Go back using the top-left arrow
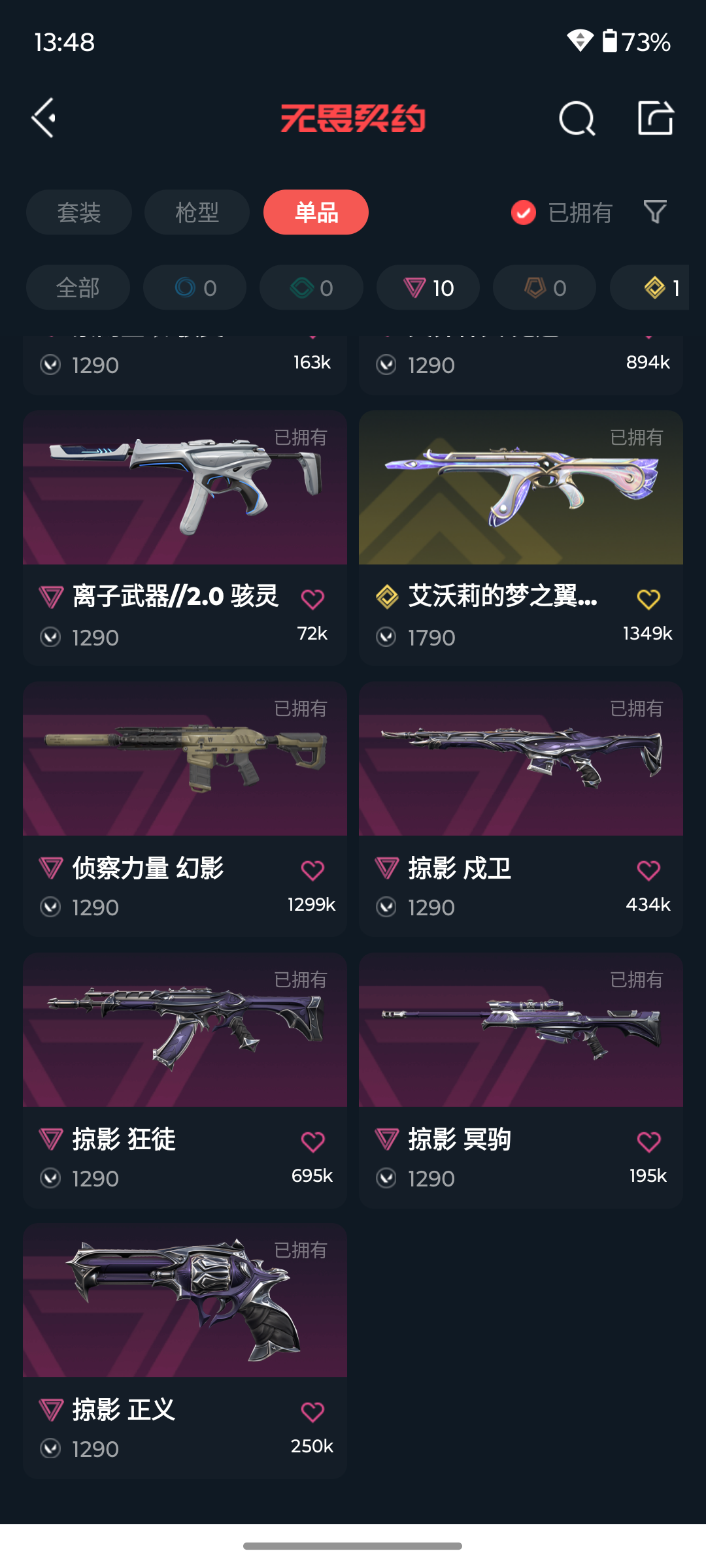706x1568 pixels. [x=44, y=118]
